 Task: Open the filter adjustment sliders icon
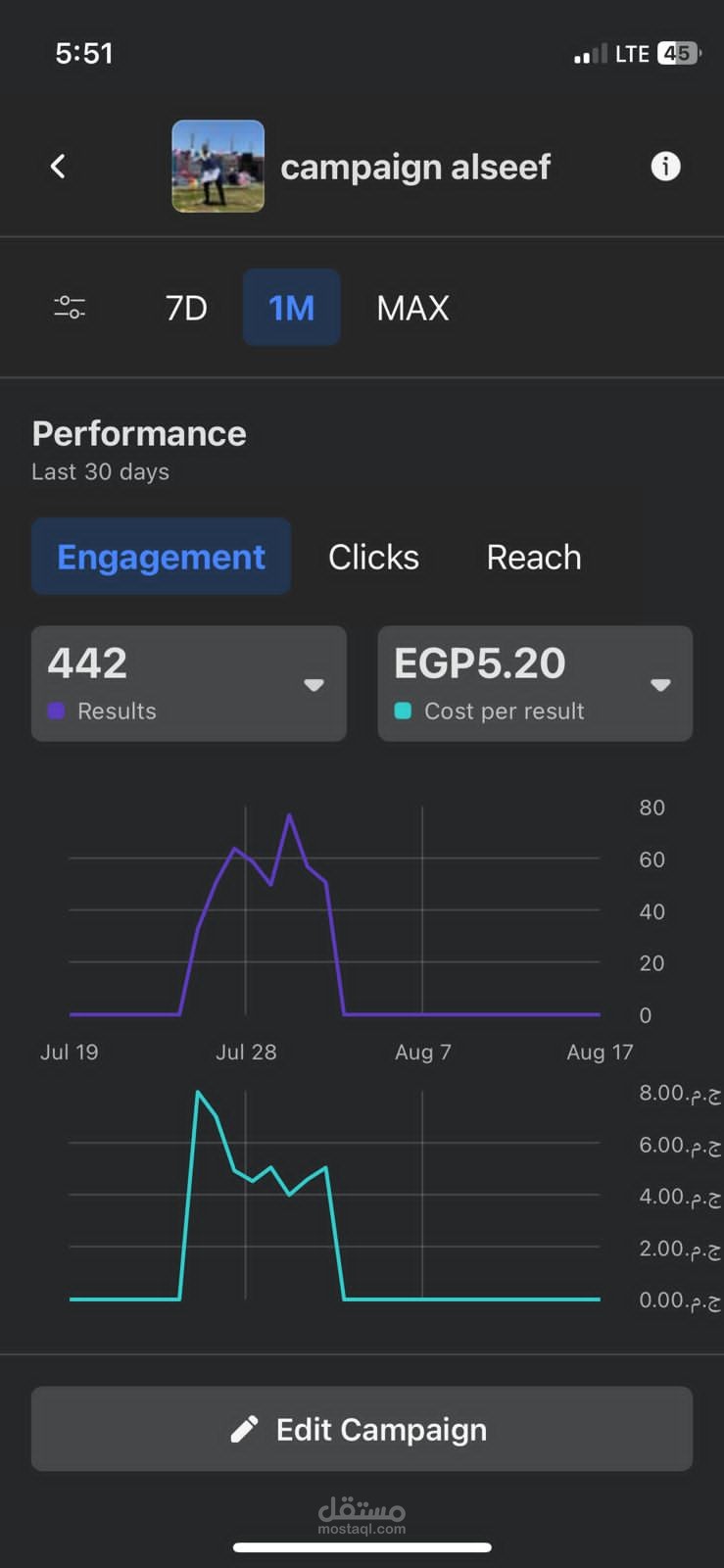coord(70,308)
